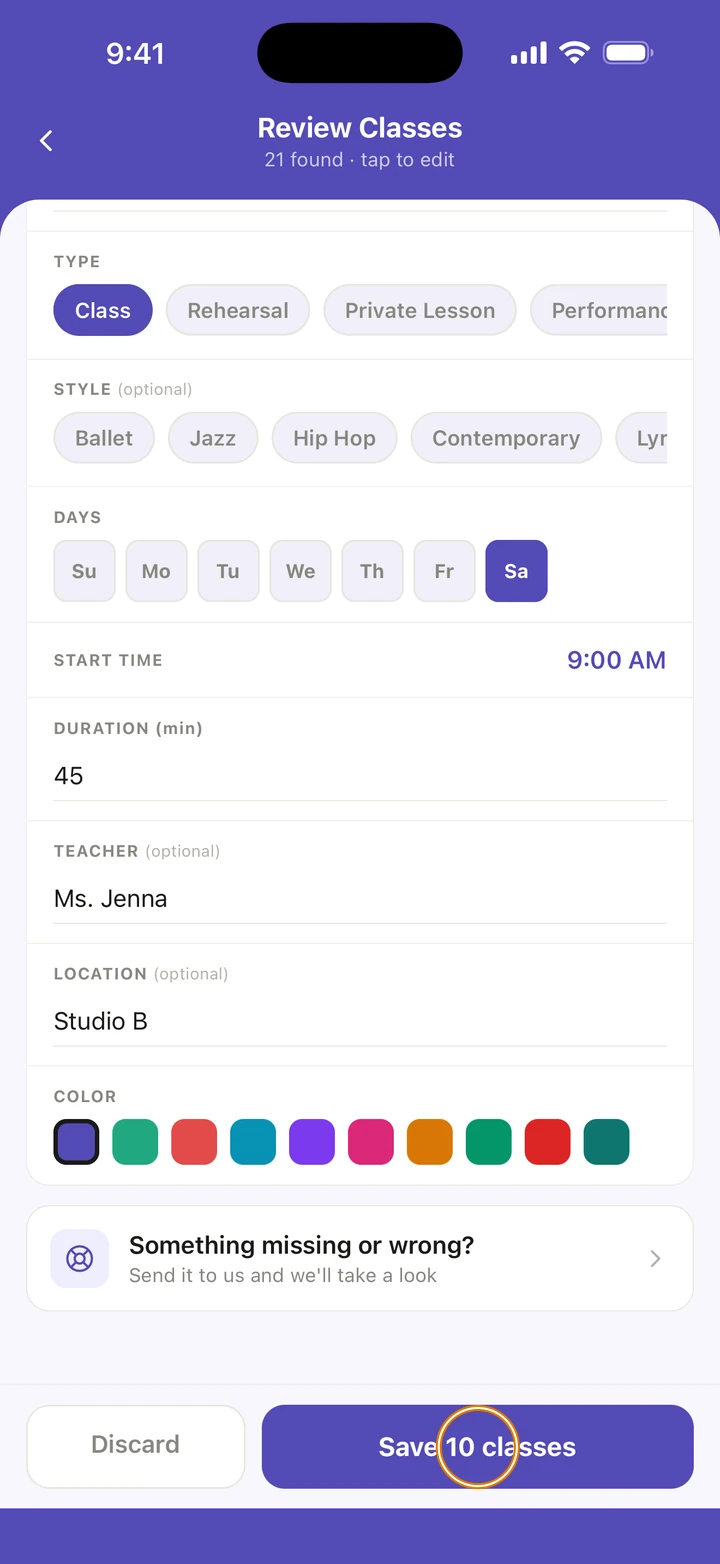This screenshot has width=720, height=1564.
Task: Select the pink color swatch
Action: click(x=371, y=1142)
